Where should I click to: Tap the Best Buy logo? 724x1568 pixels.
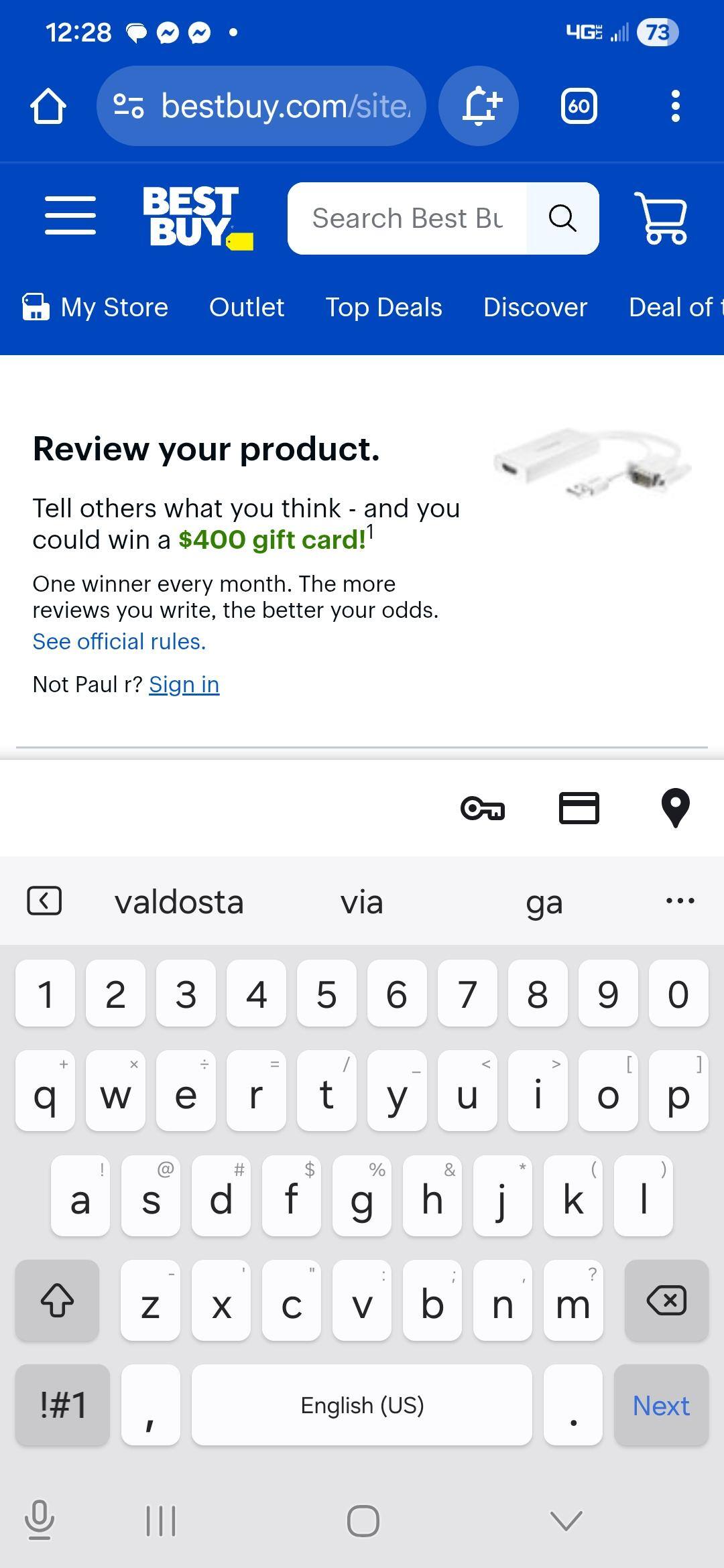pyautogui.click(x=193, y=216)
